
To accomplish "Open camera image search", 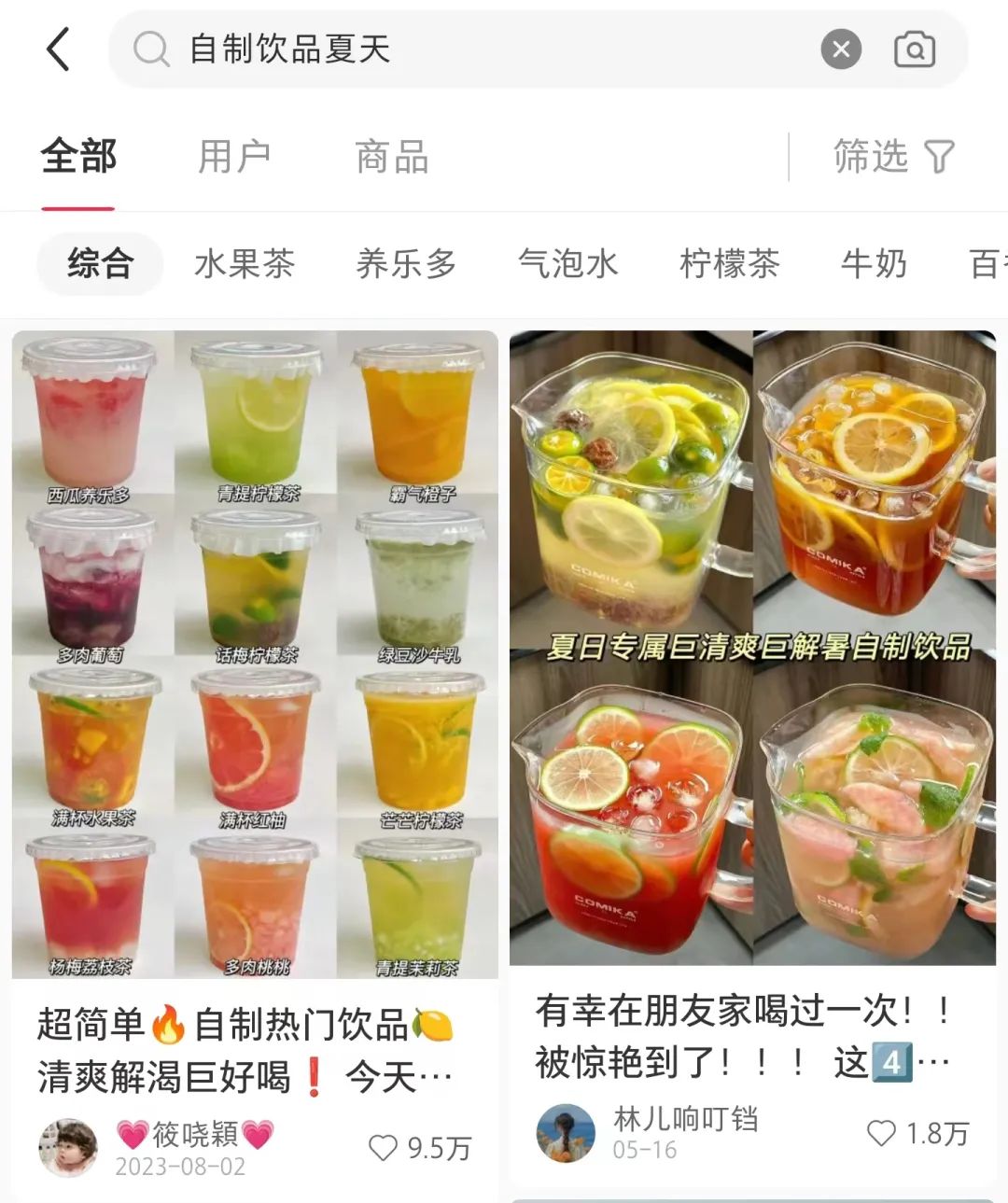I will click(x=914, y=49).
